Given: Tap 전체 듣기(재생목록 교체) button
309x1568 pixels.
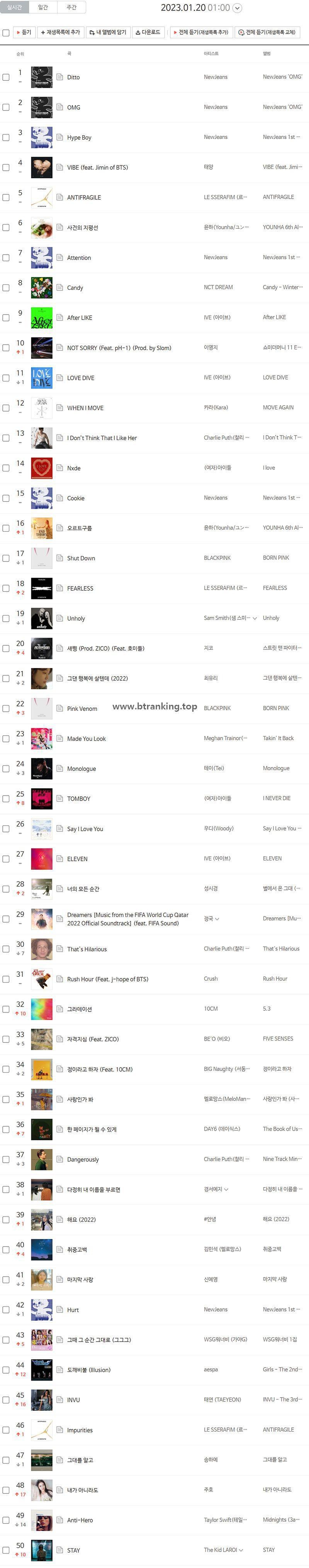Looking at the screenshot, I should [x=267, y=32].
